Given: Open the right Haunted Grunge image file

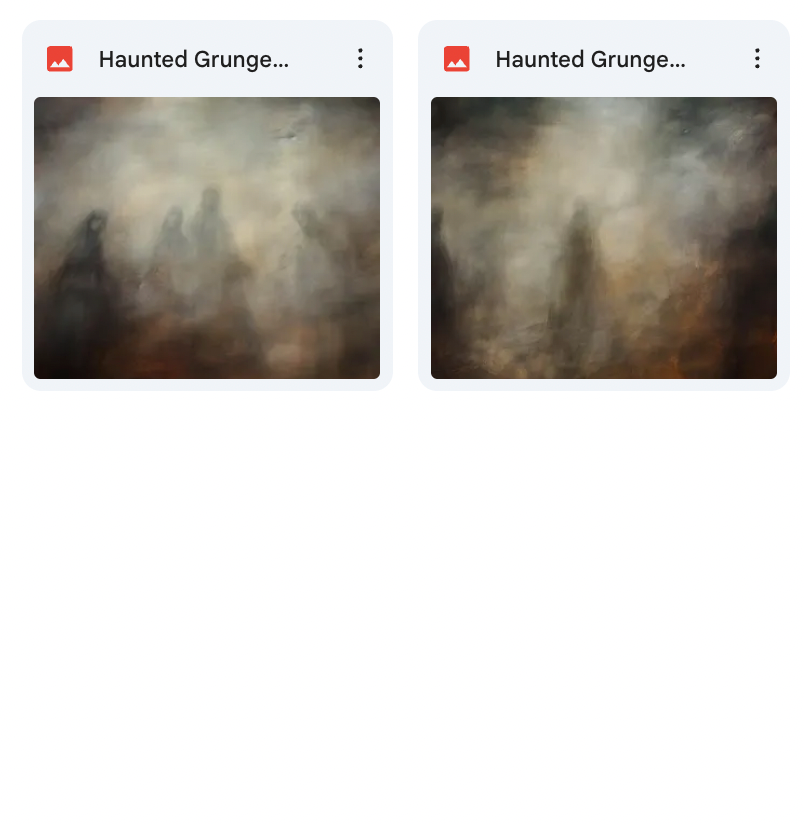Looking at the screenshot, I should tap(603, 238).
